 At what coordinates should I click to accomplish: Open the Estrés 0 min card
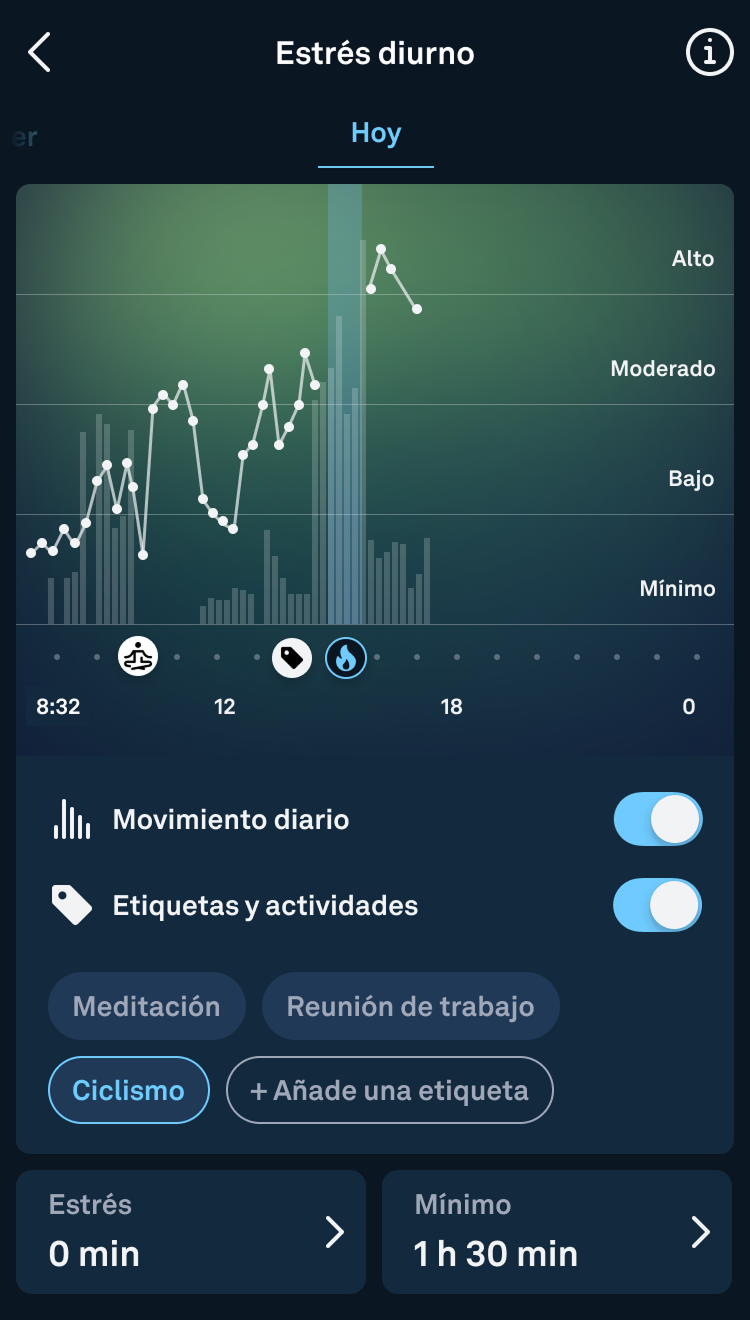point(191,1232)
